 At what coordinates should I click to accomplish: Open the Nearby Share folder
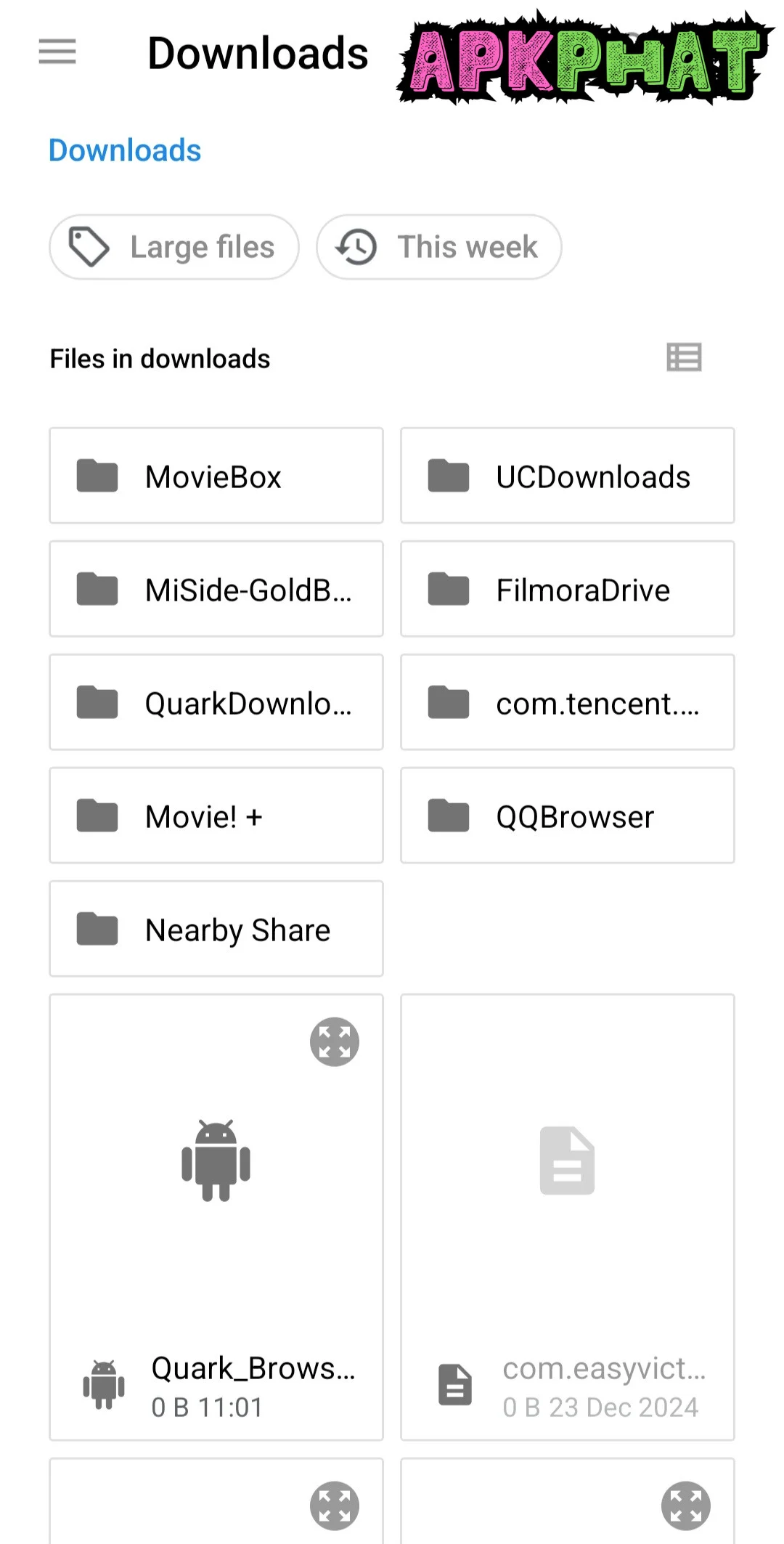coord(216,929)
